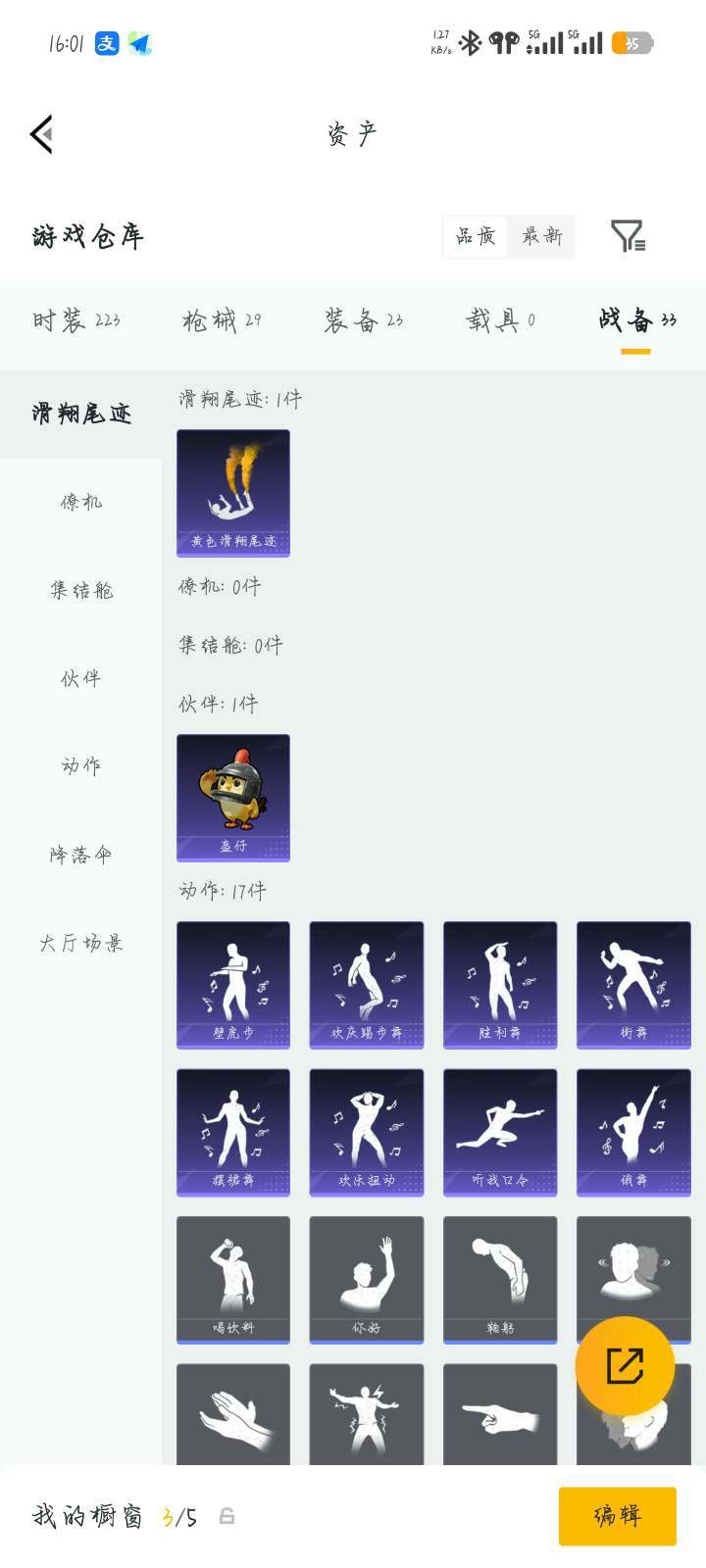Select 集结舱 in the side category list
Viewport: 706px width, 1568px height.
click(x=80, y=590)
